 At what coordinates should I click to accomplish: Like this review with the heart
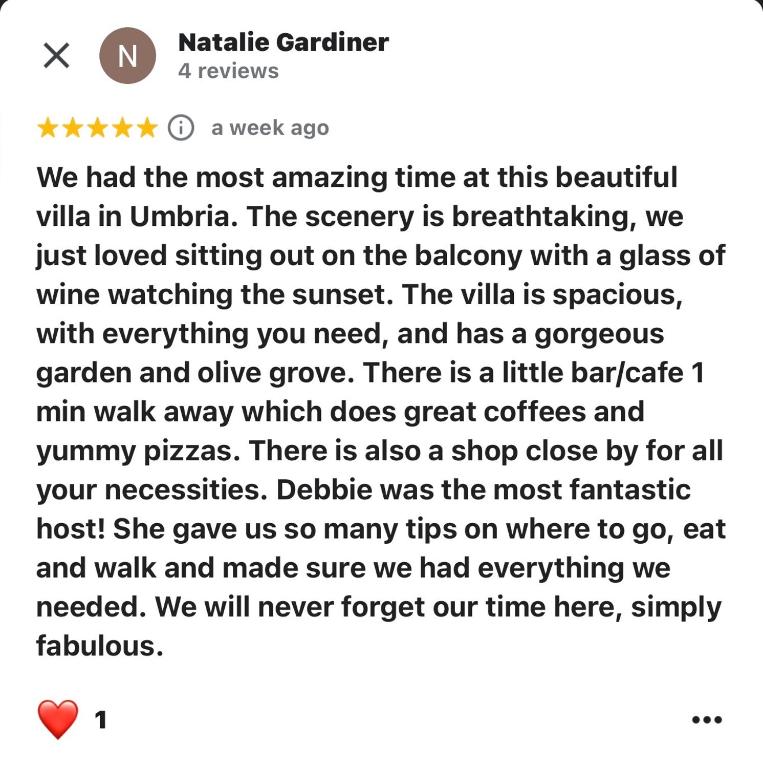click(x=58, y=719)
